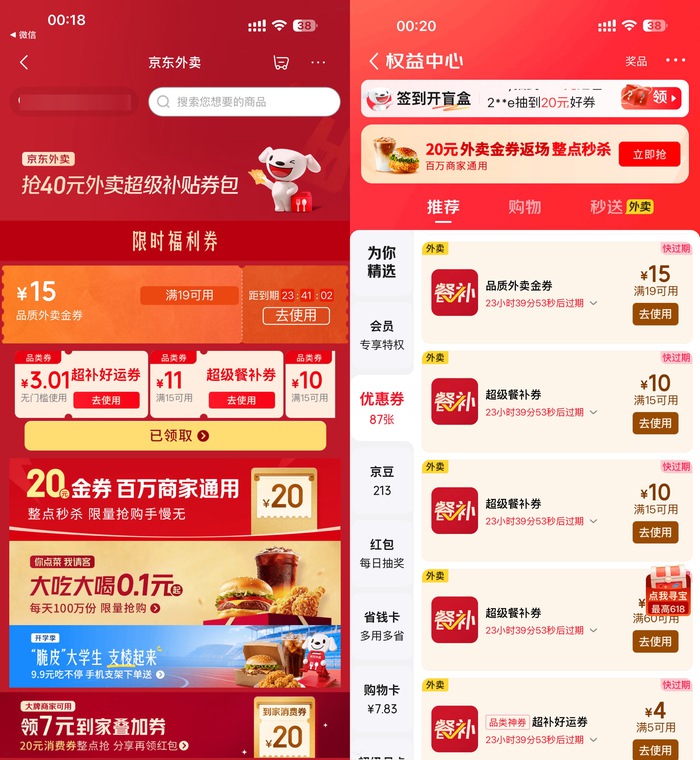
Task: Open the 脆皮大学生 支棱起来 banner
Action: 175,656
